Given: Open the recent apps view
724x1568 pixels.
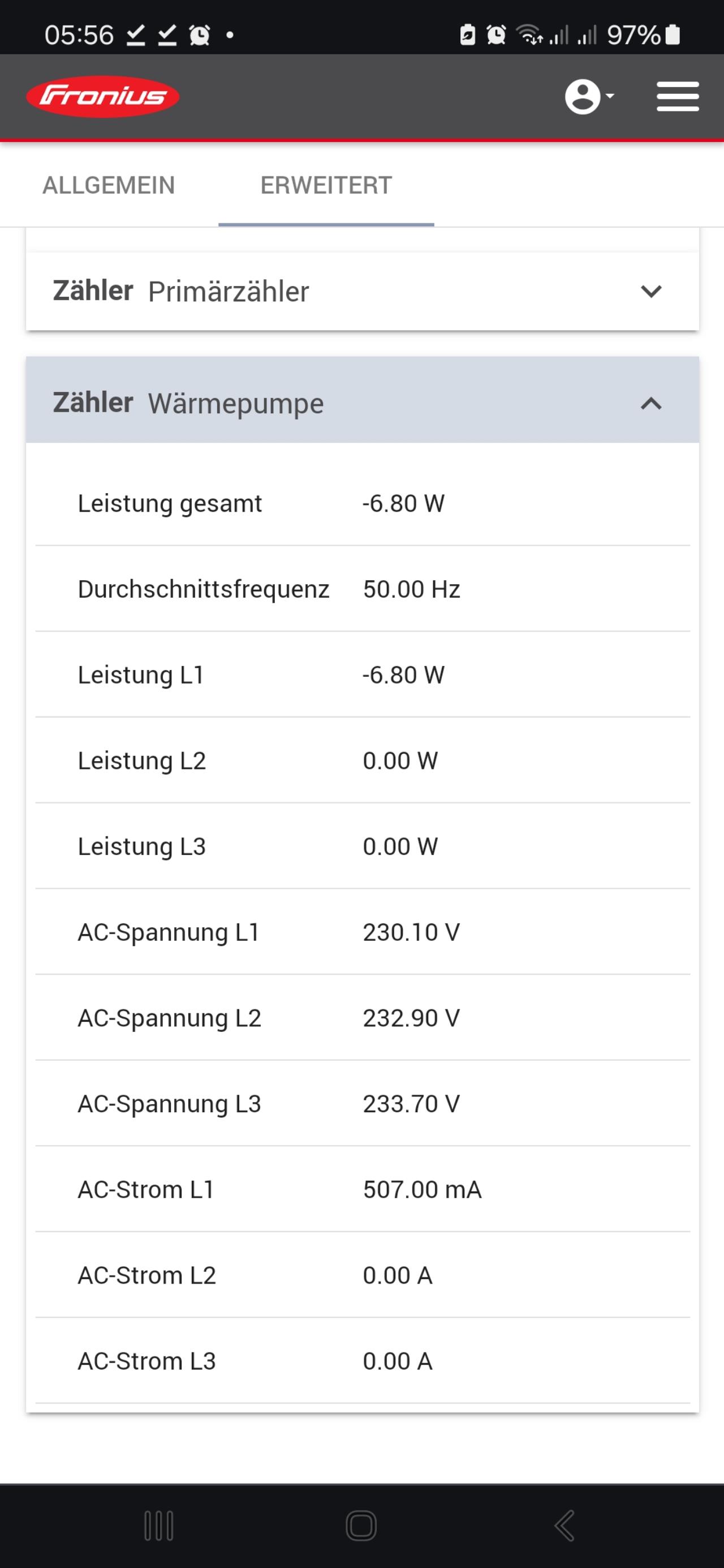Looking at the screenshot, I should [159, 1526].
